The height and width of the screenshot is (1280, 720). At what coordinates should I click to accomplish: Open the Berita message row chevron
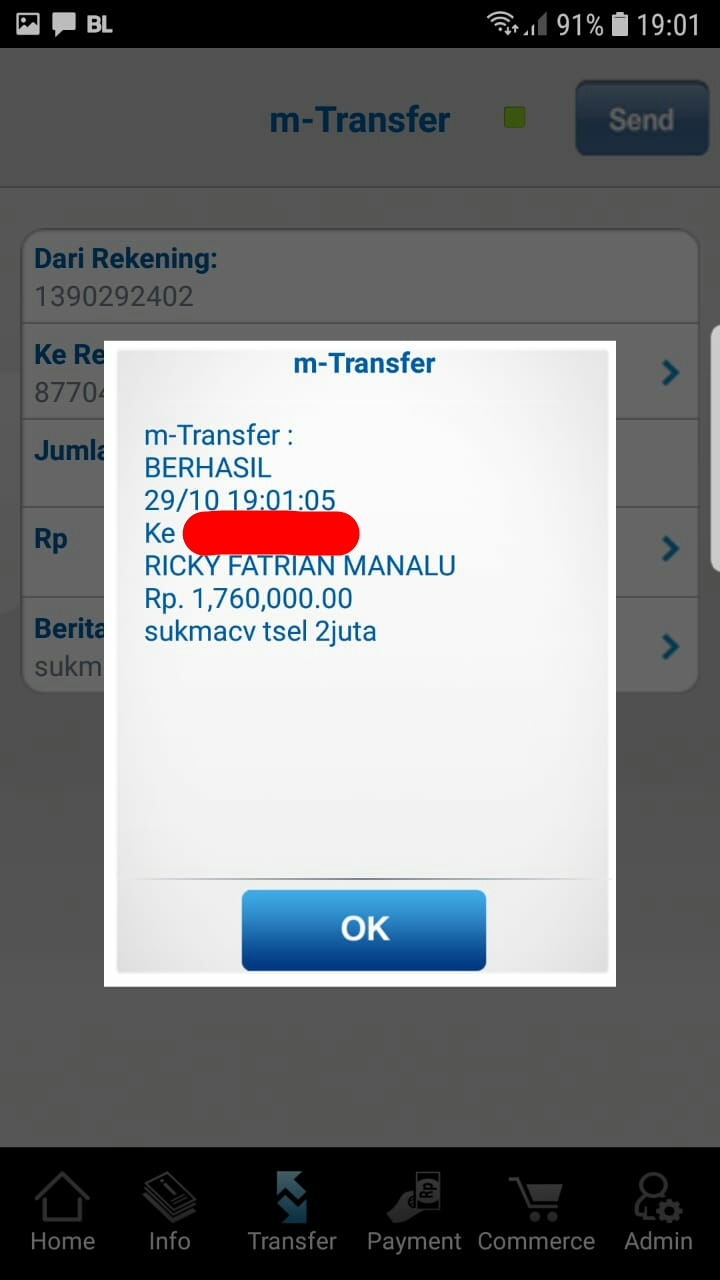(x=670, y=646)
